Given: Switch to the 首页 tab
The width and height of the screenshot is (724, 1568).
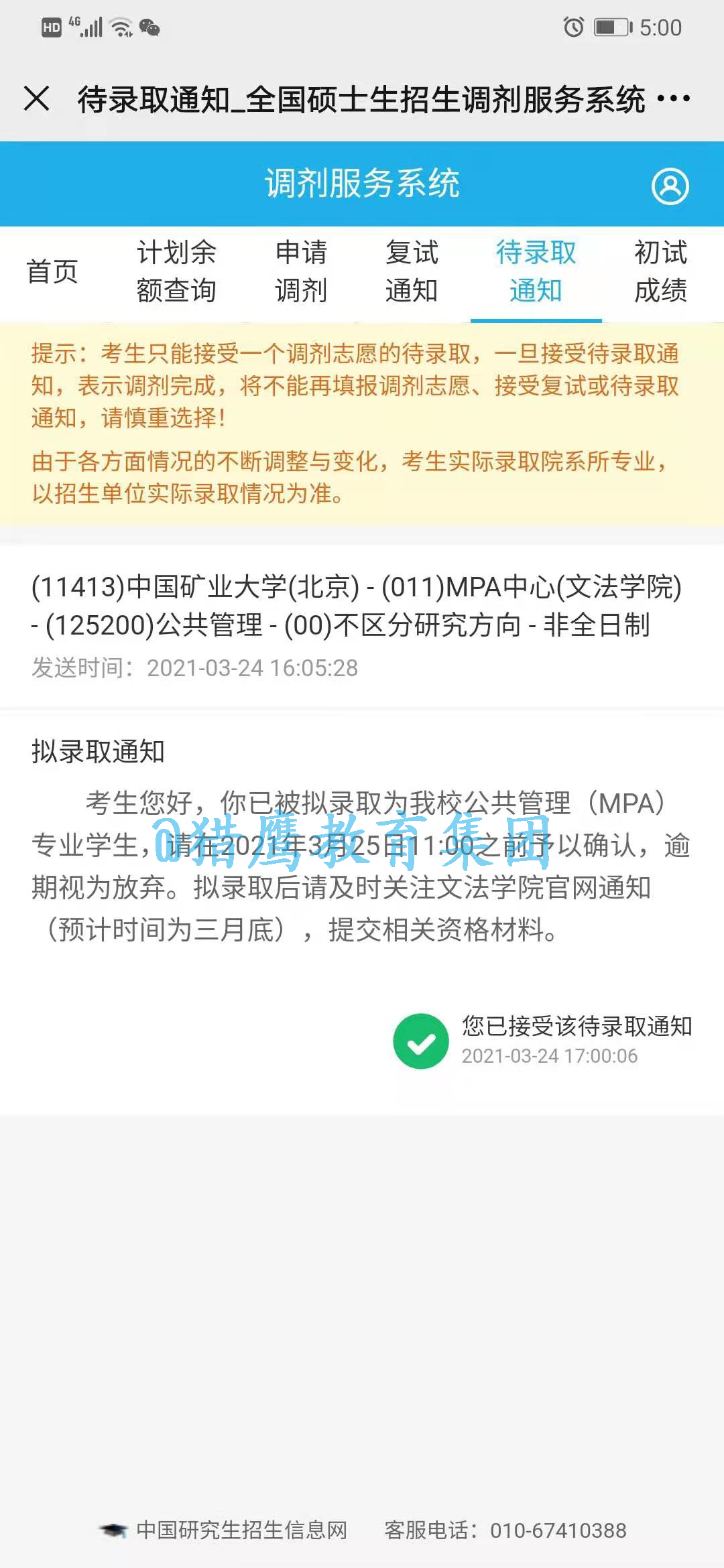Looking at the screenshot, I should pos(52,272).
